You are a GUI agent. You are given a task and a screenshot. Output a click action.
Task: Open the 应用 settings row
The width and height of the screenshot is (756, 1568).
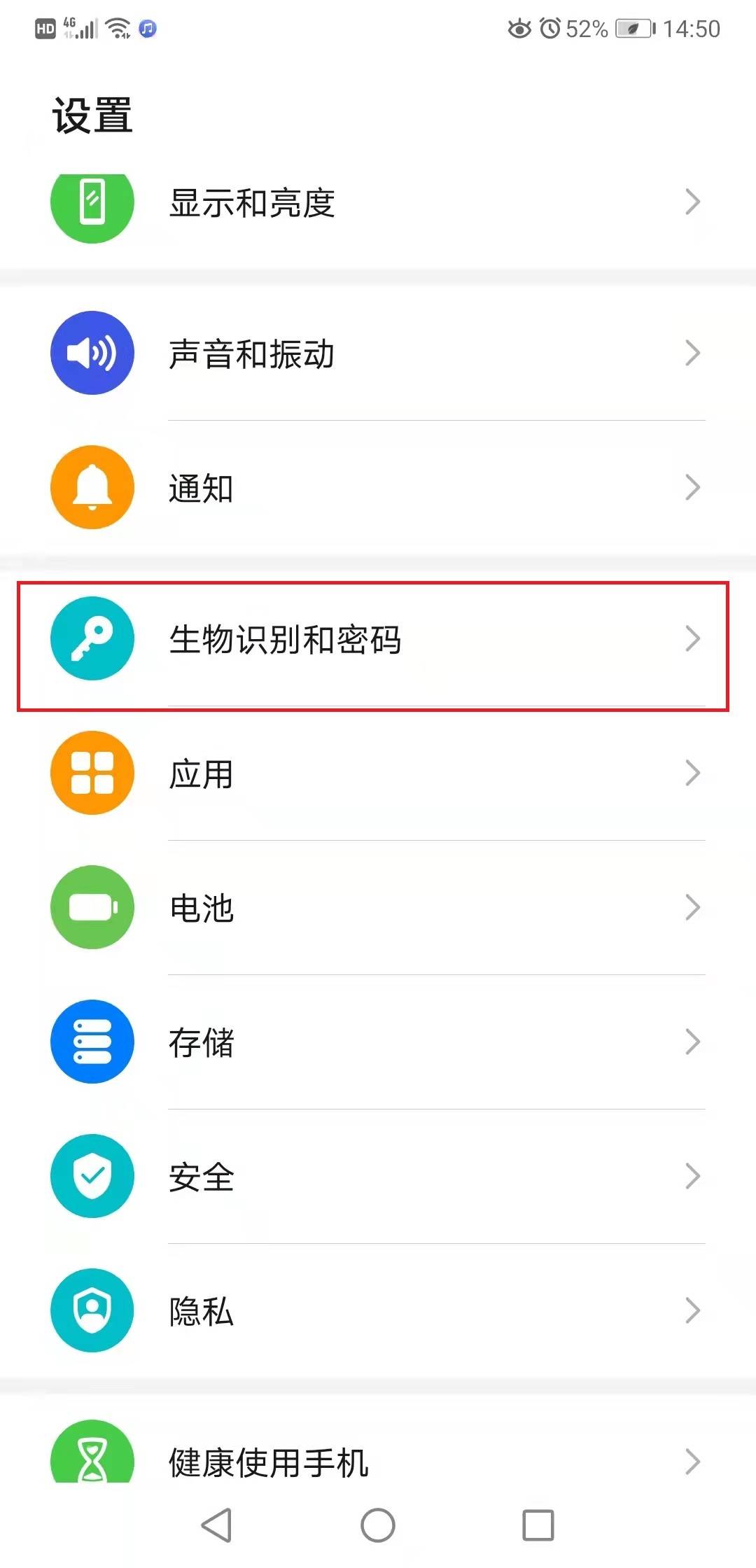[x=378, y=773]
